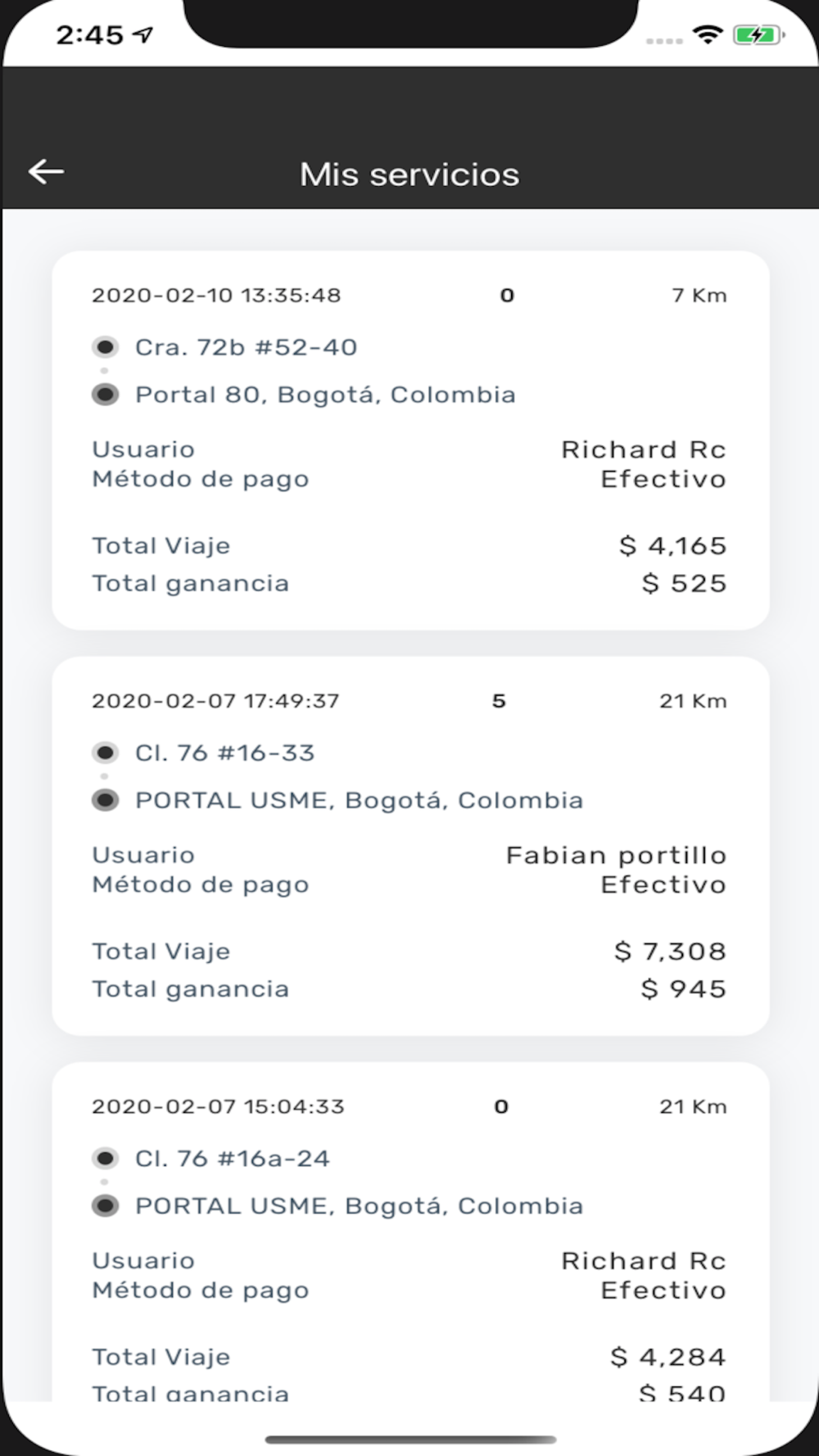Go back from Mis servicios
This screenshot has height=1456, width=819.
[46, 171]
